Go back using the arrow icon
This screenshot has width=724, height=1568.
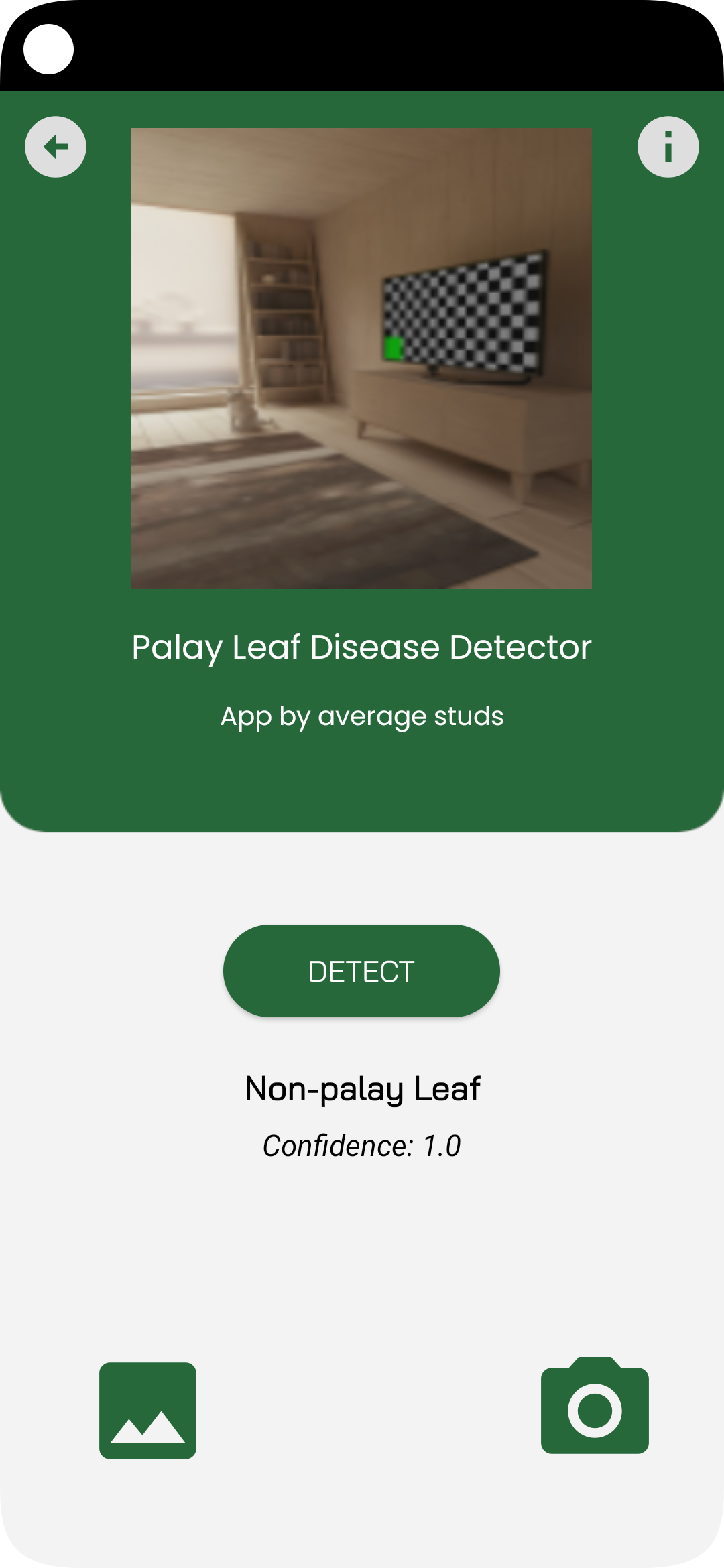[x=56, y=147]
